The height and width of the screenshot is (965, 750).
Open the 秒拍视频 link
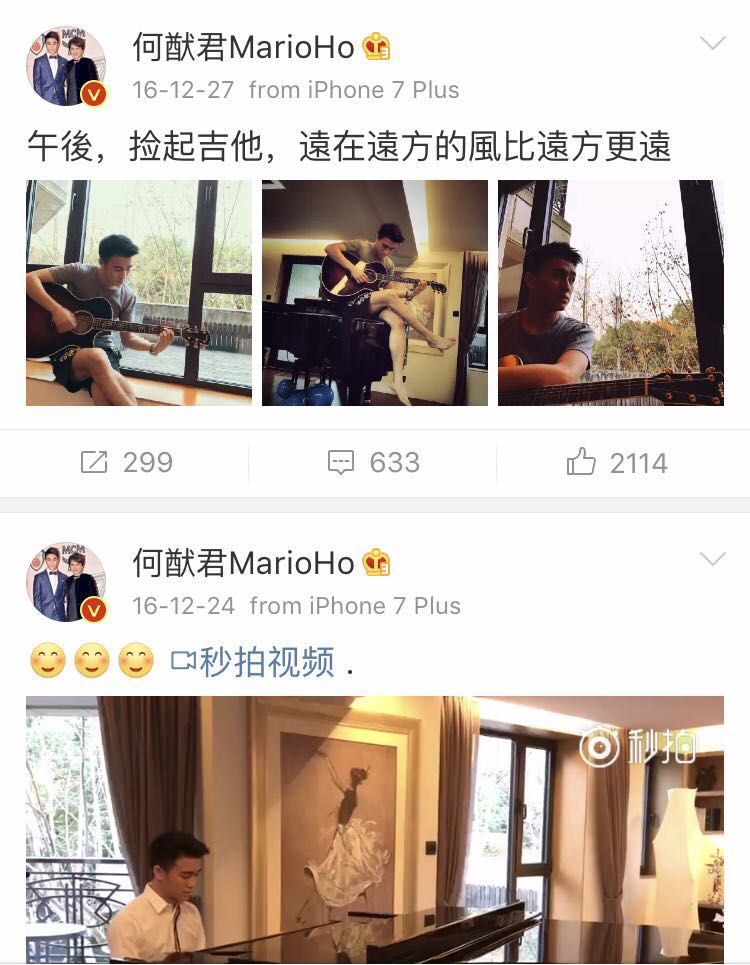[x=254, y=662]
